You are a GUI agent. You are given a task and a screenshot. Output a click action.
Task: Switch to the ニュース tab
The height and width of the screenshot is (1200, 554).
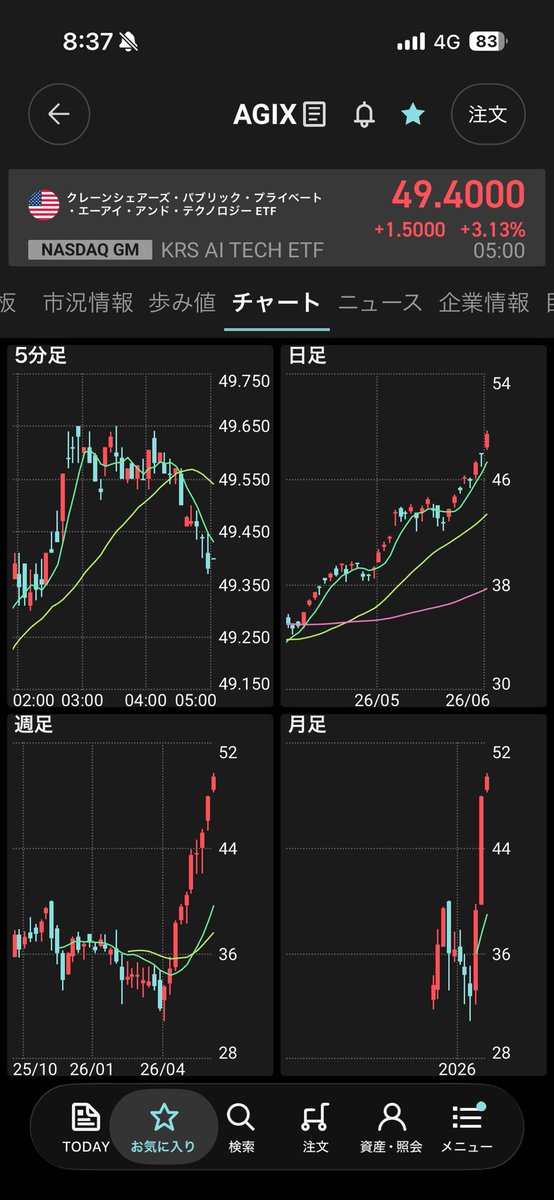click(x=380, y=303)
